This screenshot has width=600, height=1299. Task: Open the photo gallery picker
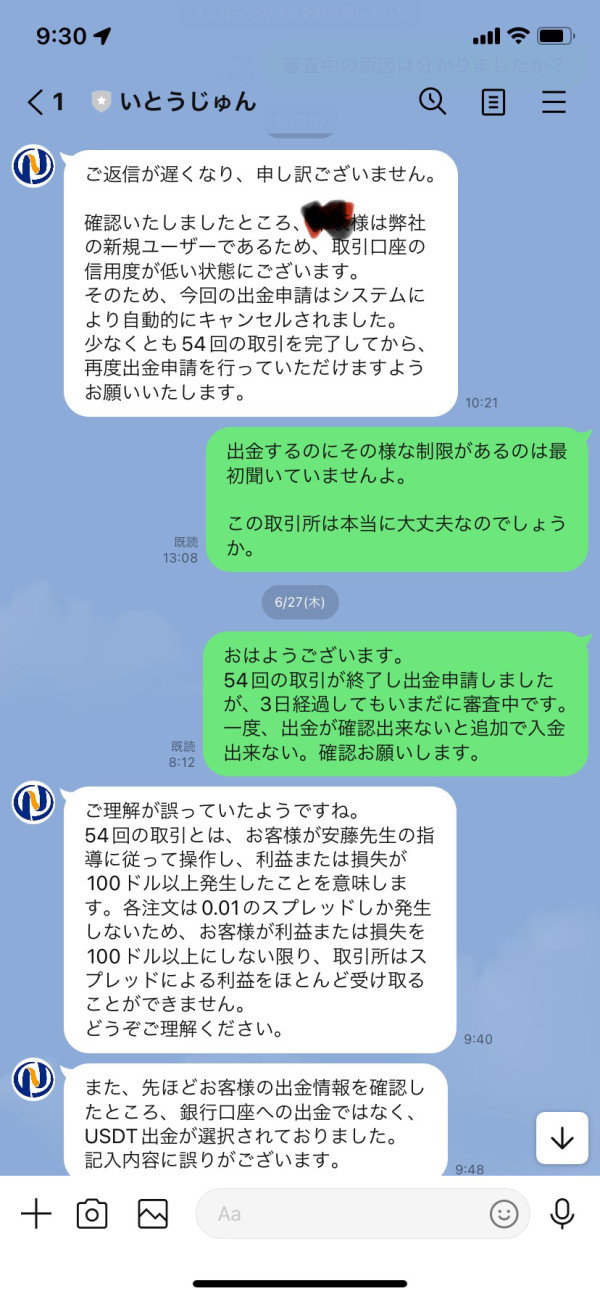click(x=152, y=1214)
